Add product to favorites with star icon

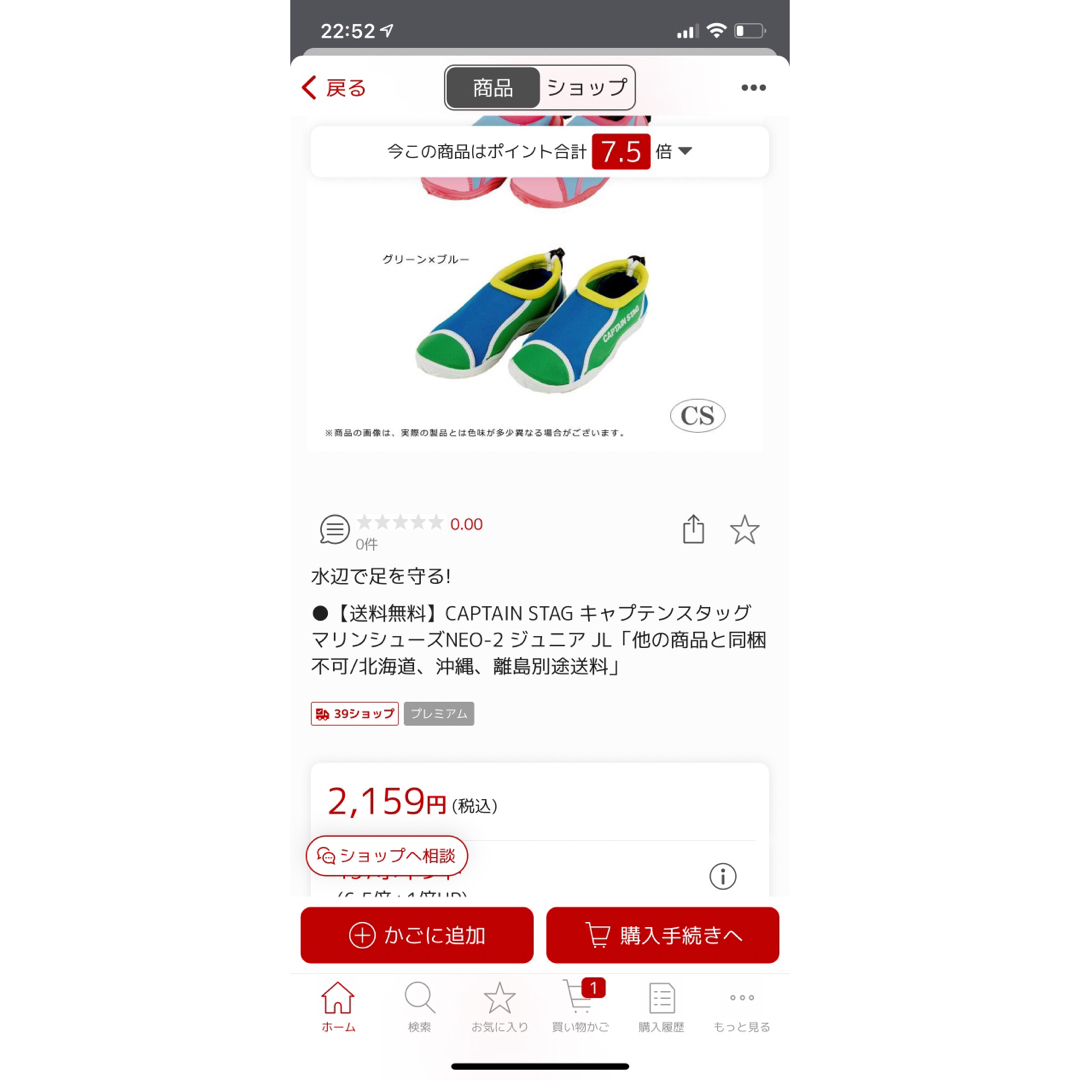coord(744,529)
